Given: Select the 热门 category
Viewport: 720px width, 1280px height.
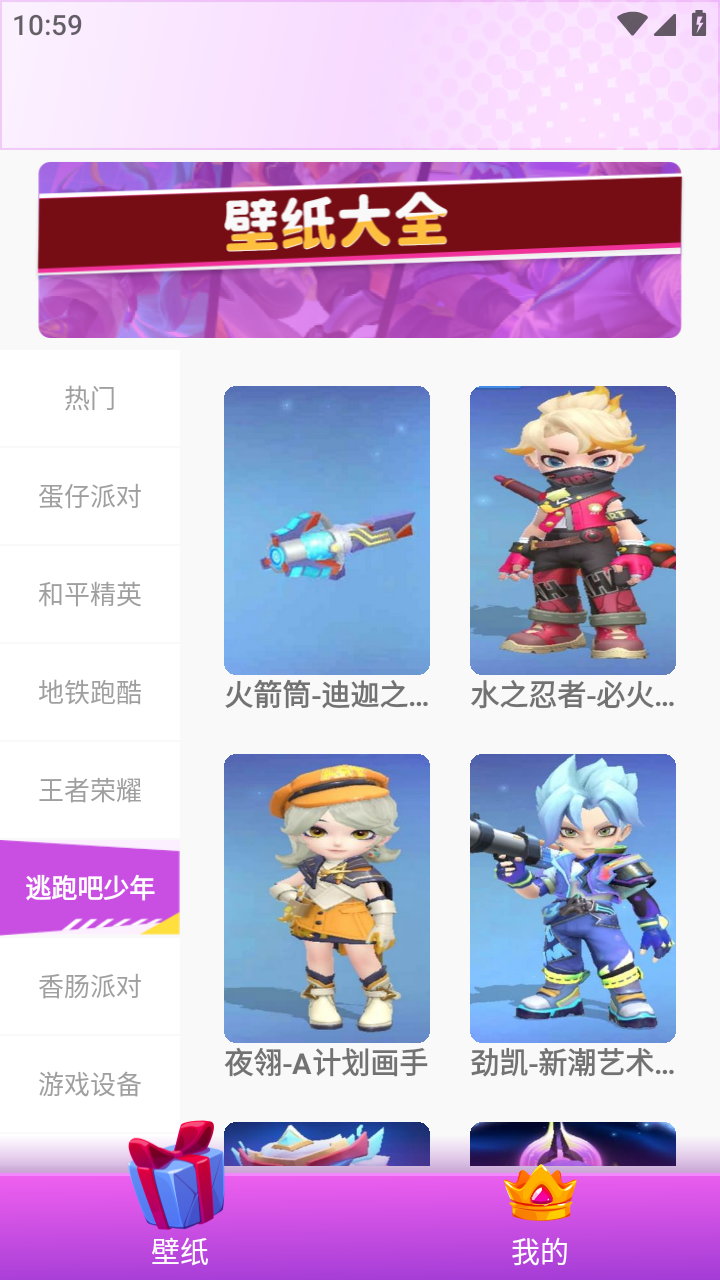Looking at the screenshot, I should pos(90,398).
